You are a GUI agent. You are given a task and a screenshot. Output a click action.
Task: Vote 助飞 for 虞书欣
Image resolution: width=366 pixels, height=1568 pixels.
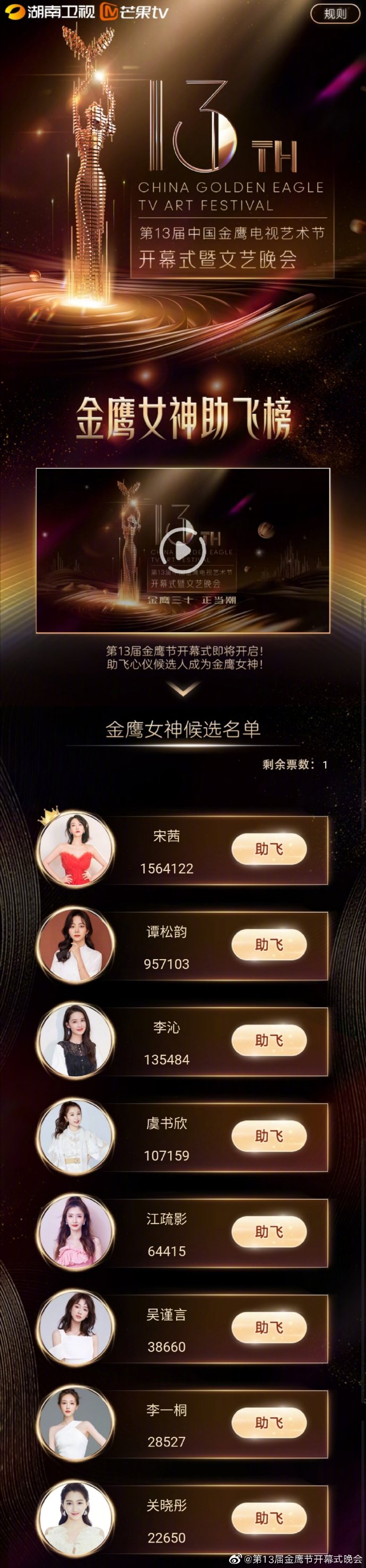coord(269,1136)
